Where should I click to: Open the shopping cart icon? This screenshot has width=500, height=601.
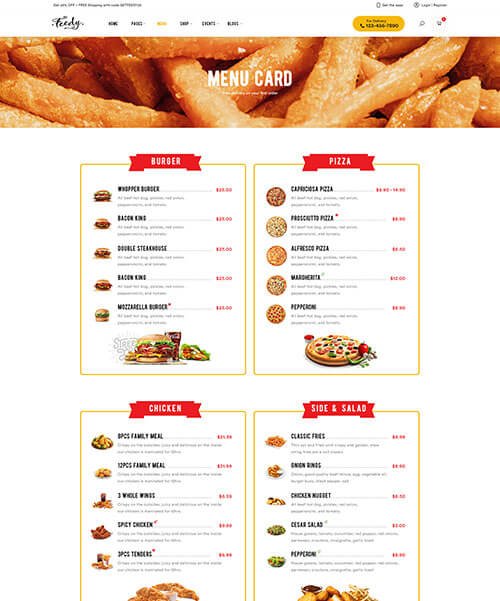pos(439,23)
